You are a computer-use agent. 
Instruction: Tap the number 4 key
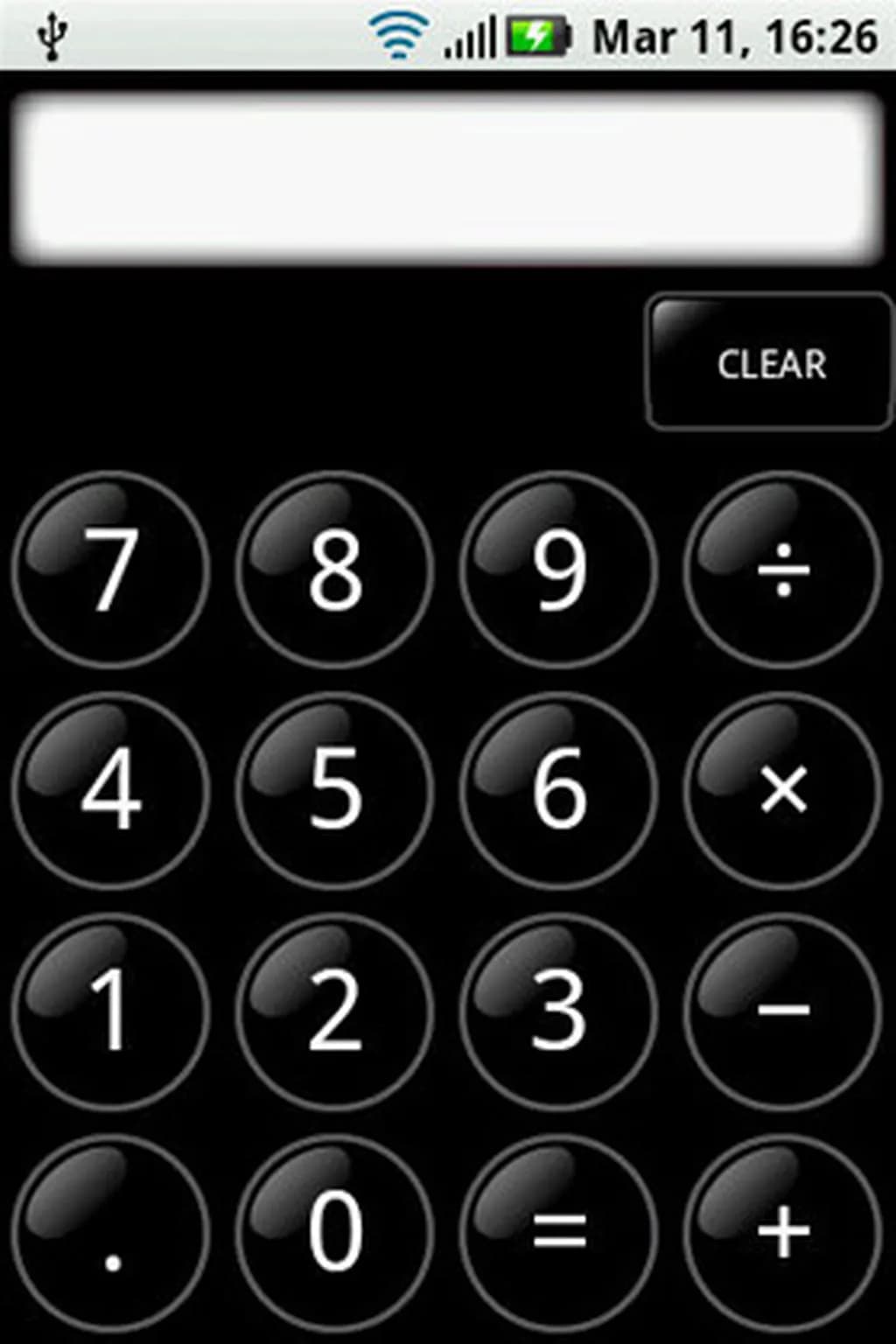point(111,790)
